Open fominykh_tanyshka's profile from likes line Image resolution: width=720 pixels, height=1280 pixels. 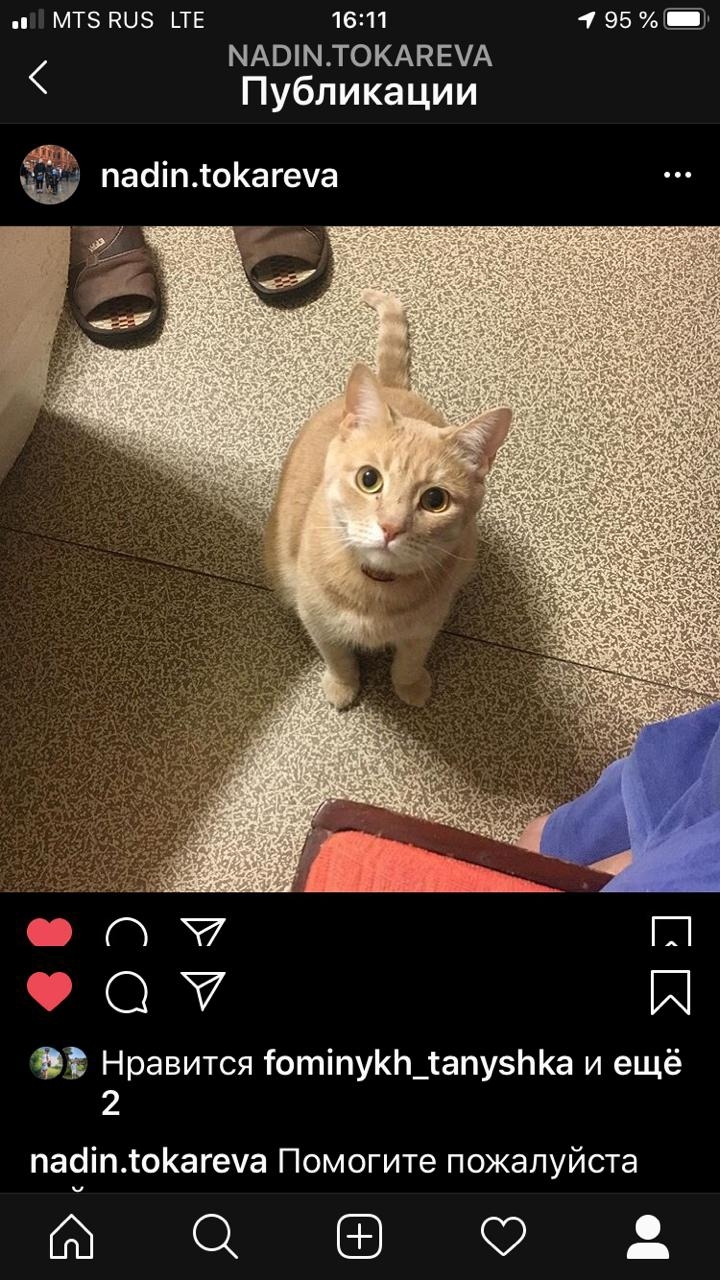418,1064
